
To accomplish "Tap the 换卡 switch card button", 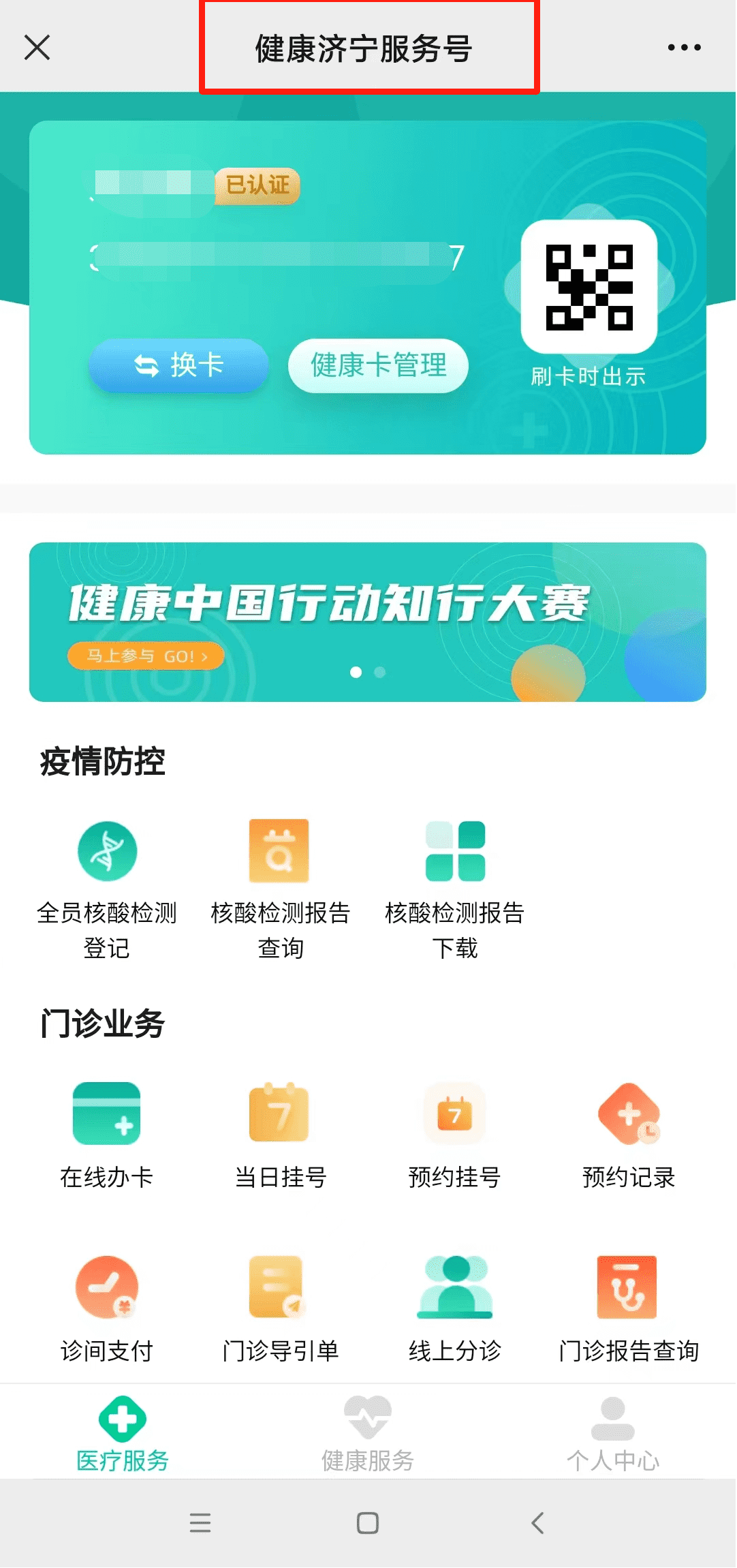I will [x=178, y=365].
